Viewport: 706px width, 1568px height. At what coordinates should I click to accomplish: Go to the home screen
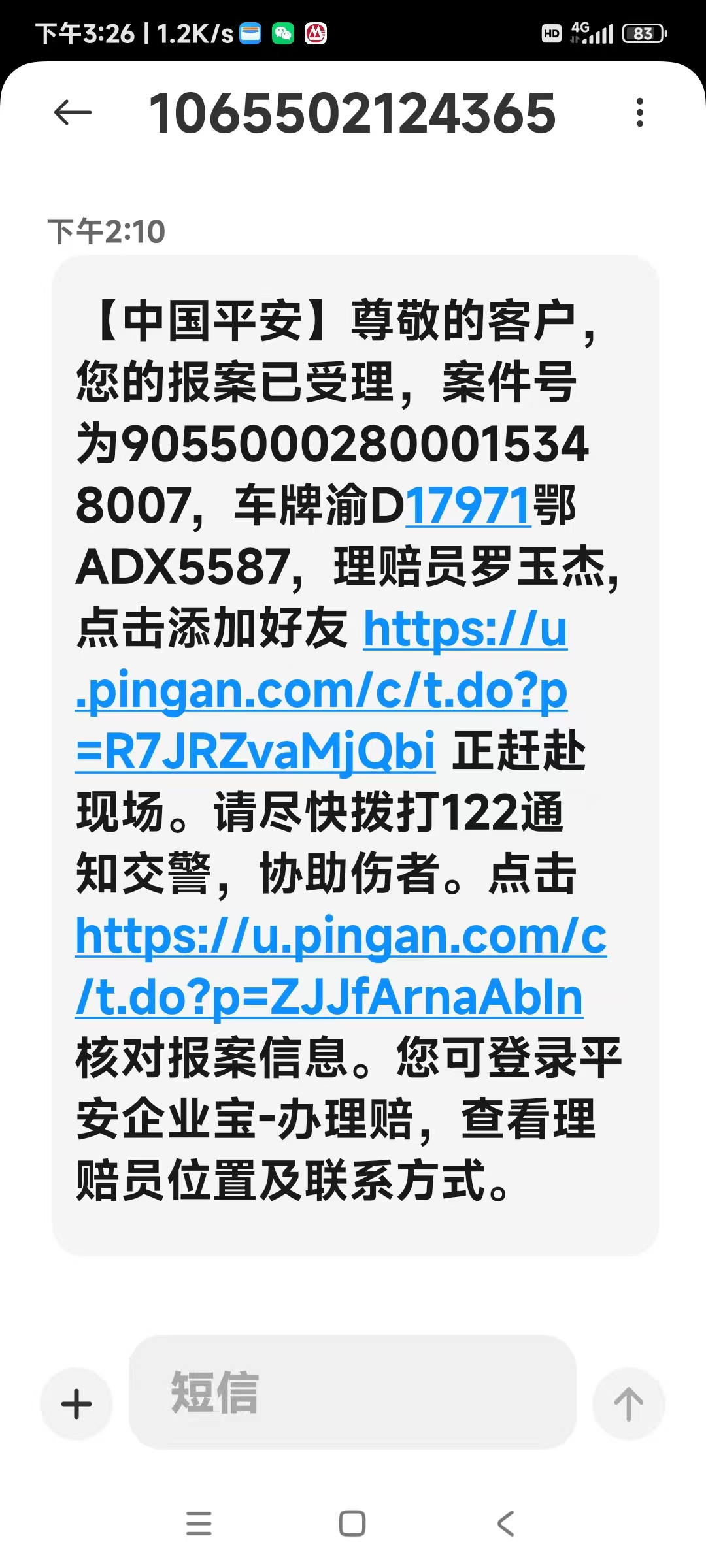(x=352, y=1523)
